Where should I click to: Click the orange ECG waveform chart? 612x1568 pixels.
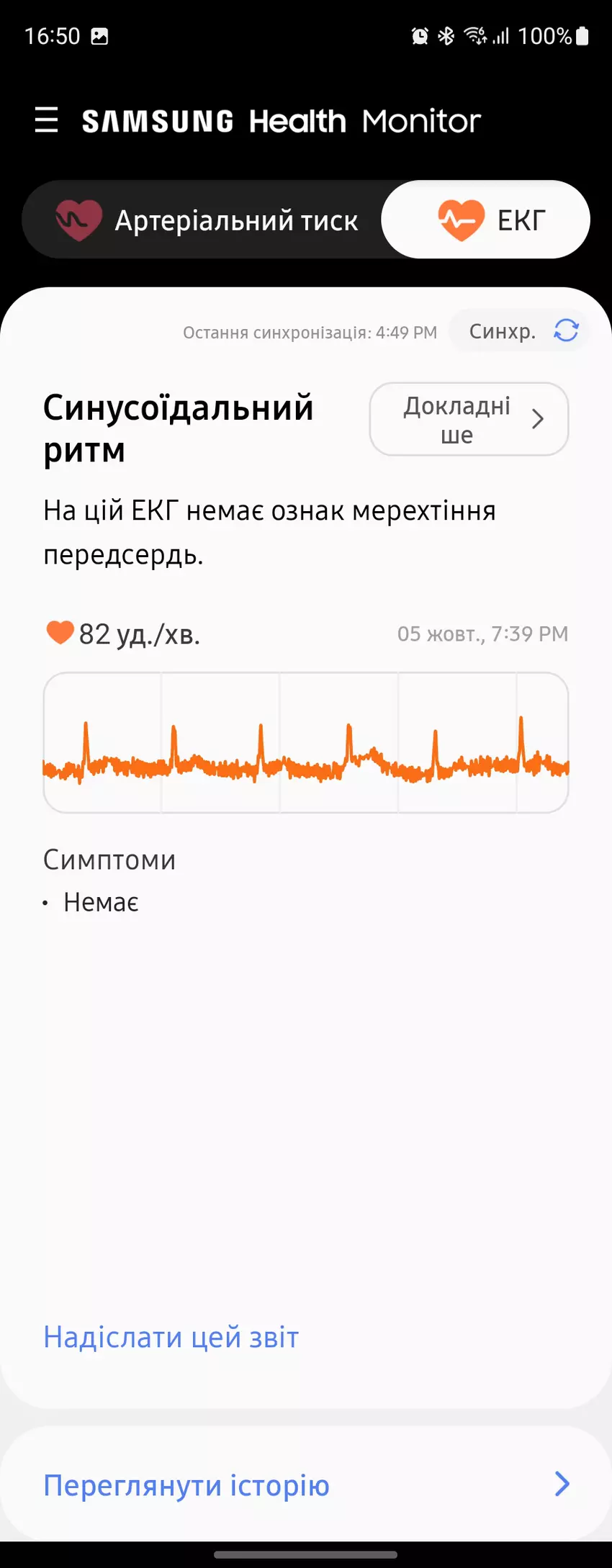click(305, 743)
